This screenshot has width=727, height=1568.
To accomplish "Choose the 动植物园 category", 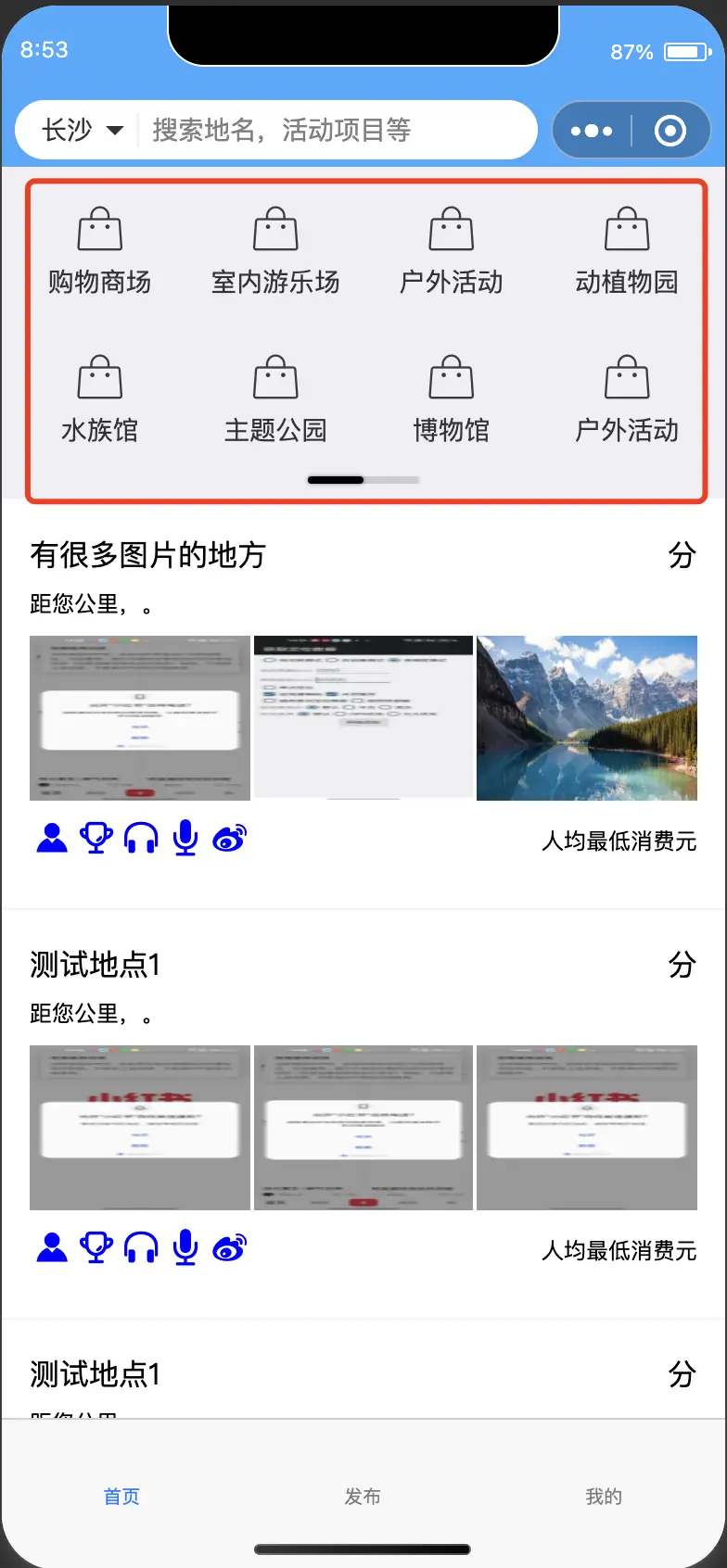I will coord(627,251).
